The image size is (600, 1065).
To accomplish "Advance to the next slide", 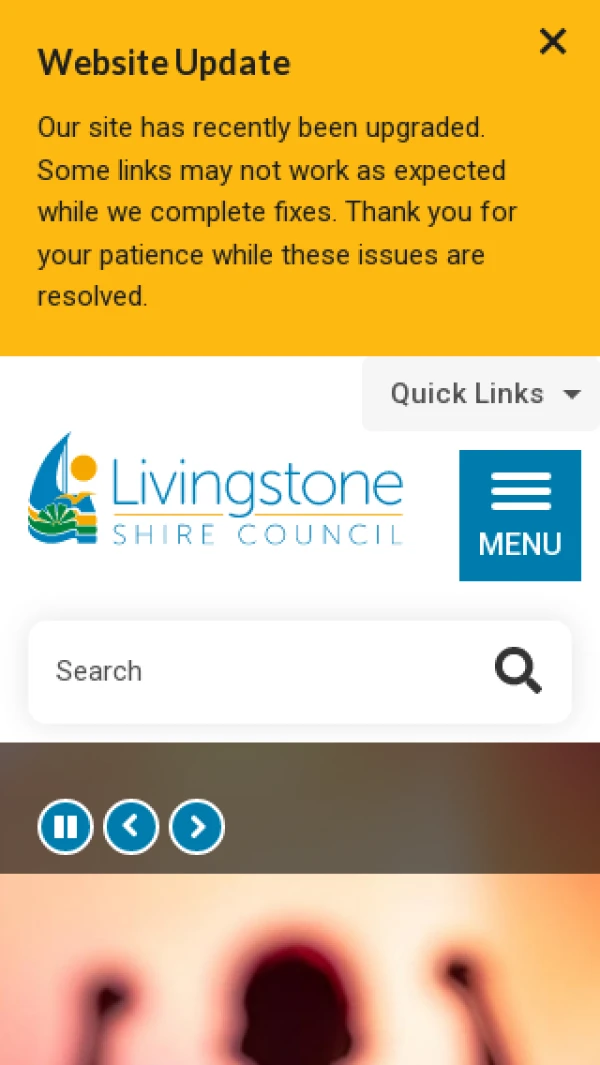I will tap(197, 827).
